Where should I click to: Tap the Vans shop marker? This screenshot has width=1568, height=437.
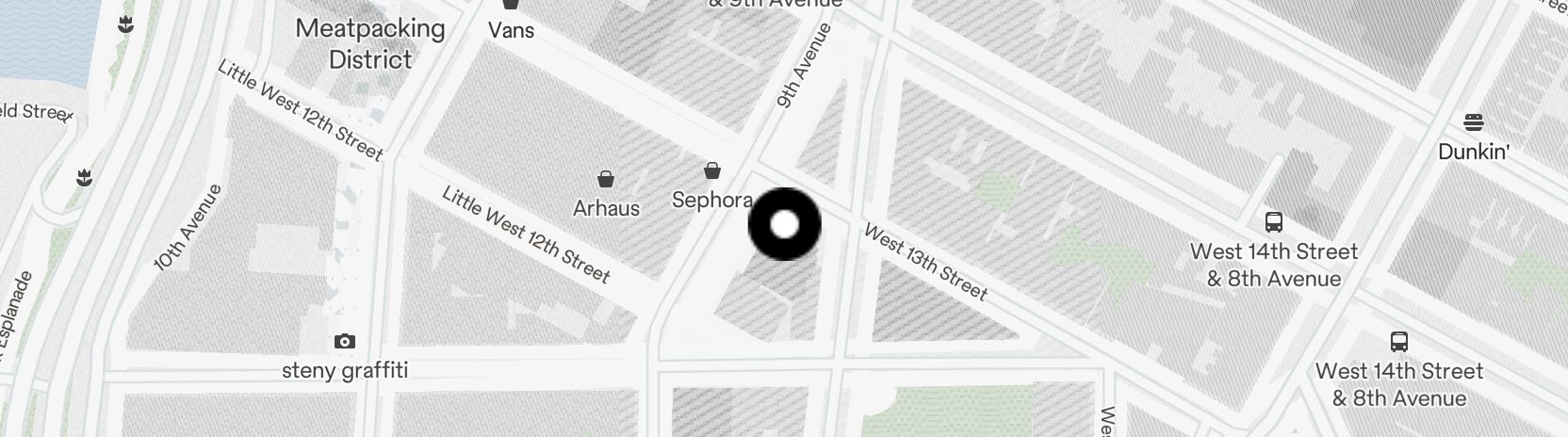[511, 6]
